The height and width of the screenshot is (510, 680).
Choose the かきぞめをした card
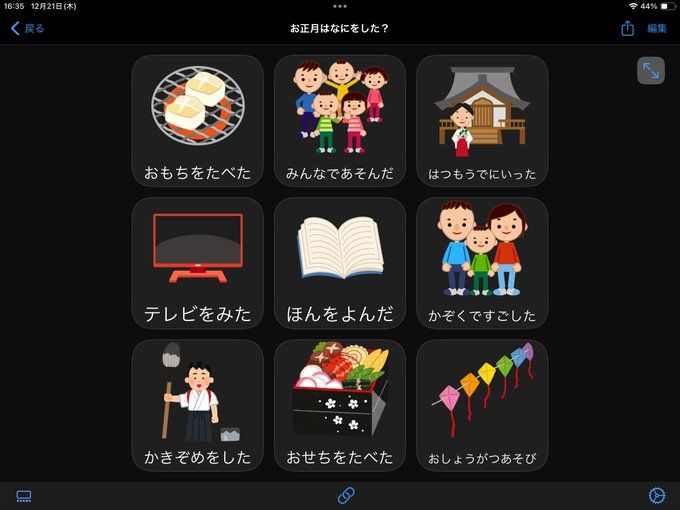[x=198, y=405]
